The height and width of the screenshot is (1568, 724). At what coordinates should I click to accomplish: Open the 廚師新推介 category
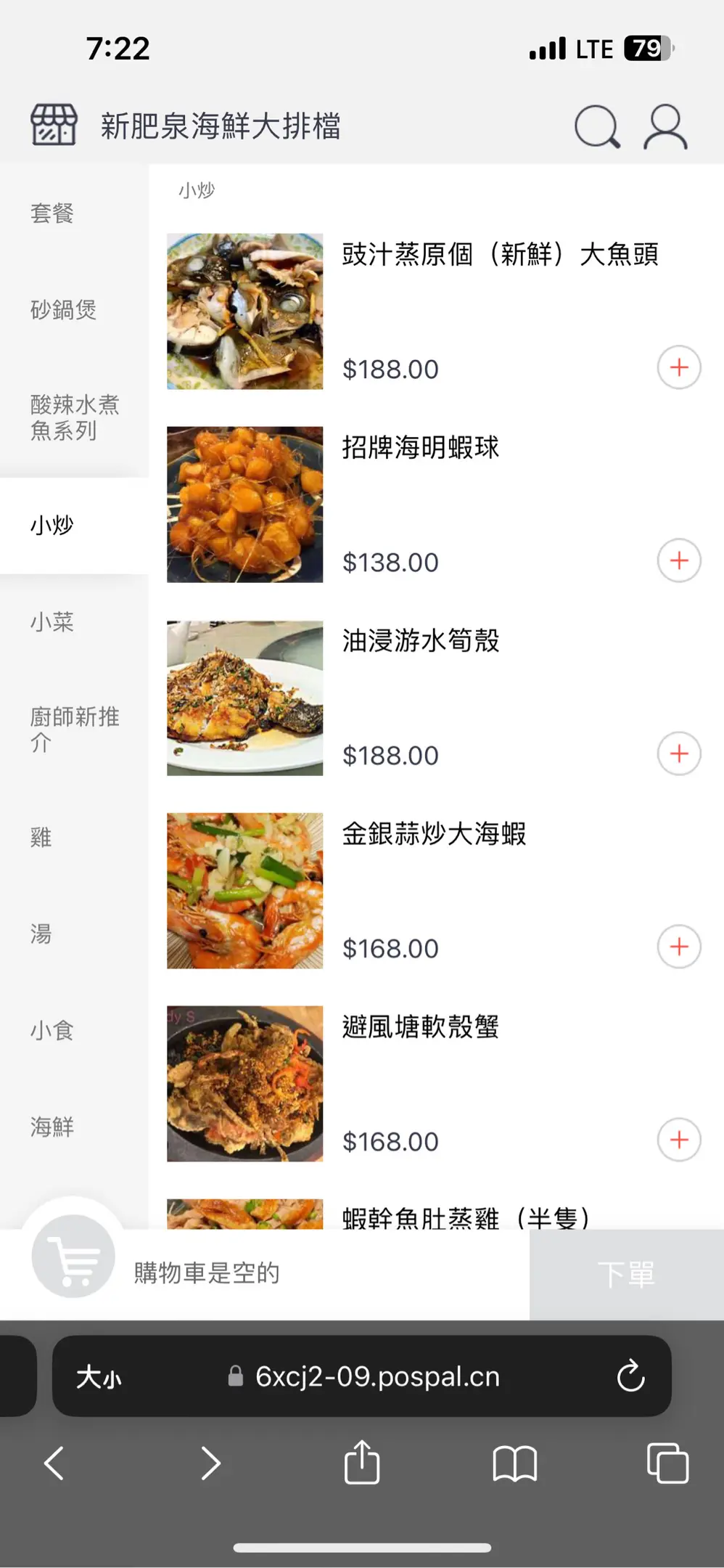click(74, 730)
